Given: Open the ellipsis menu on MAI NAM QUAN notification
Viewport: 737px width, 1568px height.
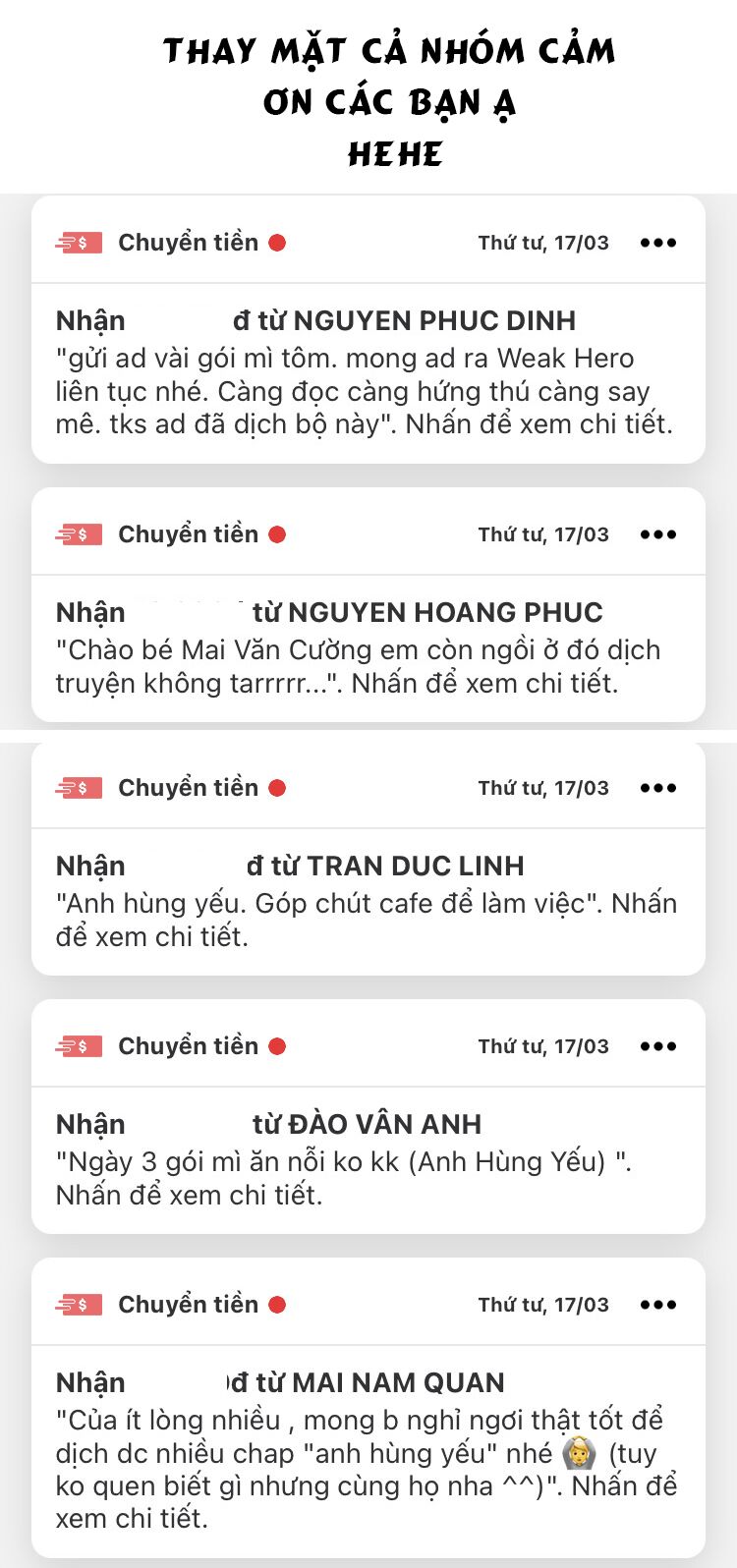Looking at the screenshot, I should pos(657,1304).
